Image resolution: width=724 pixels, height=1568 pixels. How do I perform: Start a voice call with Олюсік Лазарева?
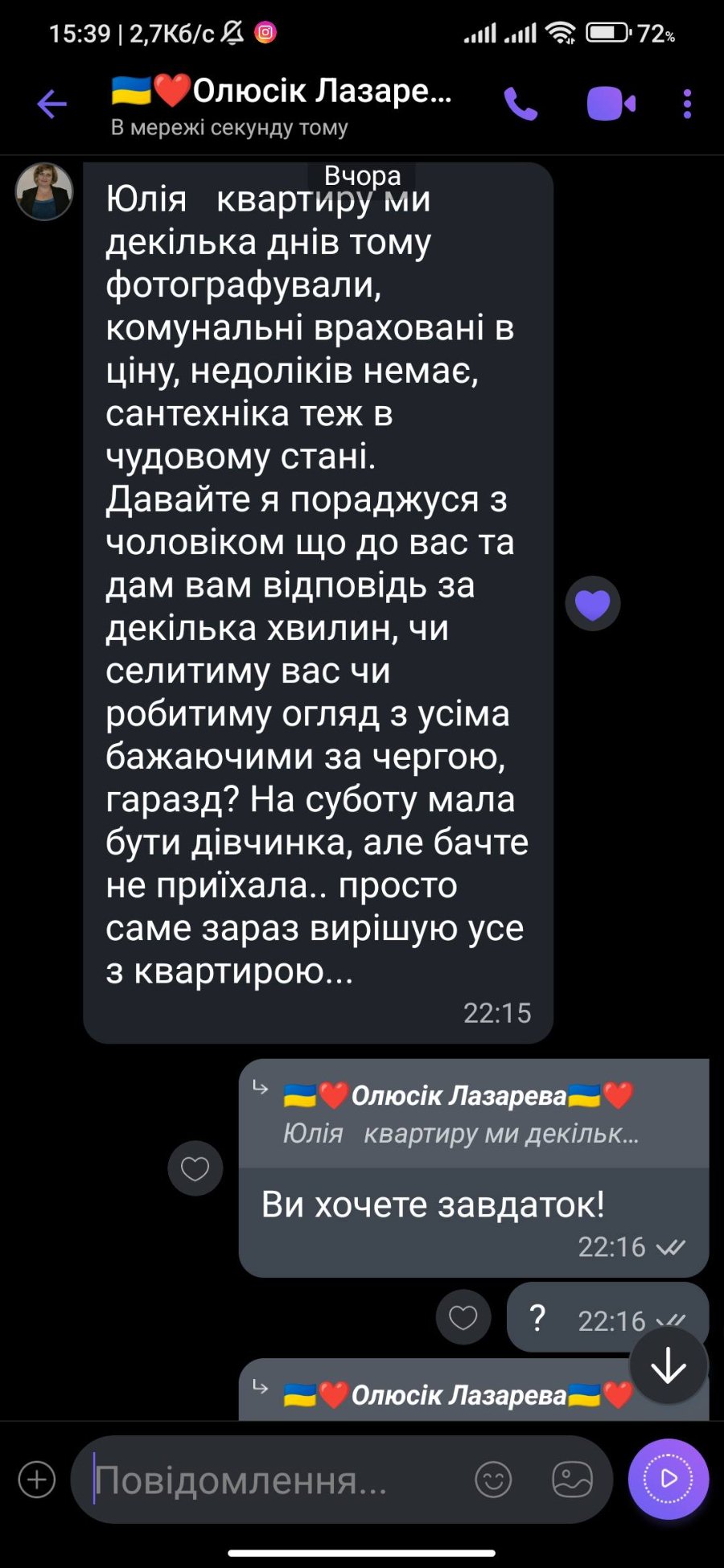(520, 104)
